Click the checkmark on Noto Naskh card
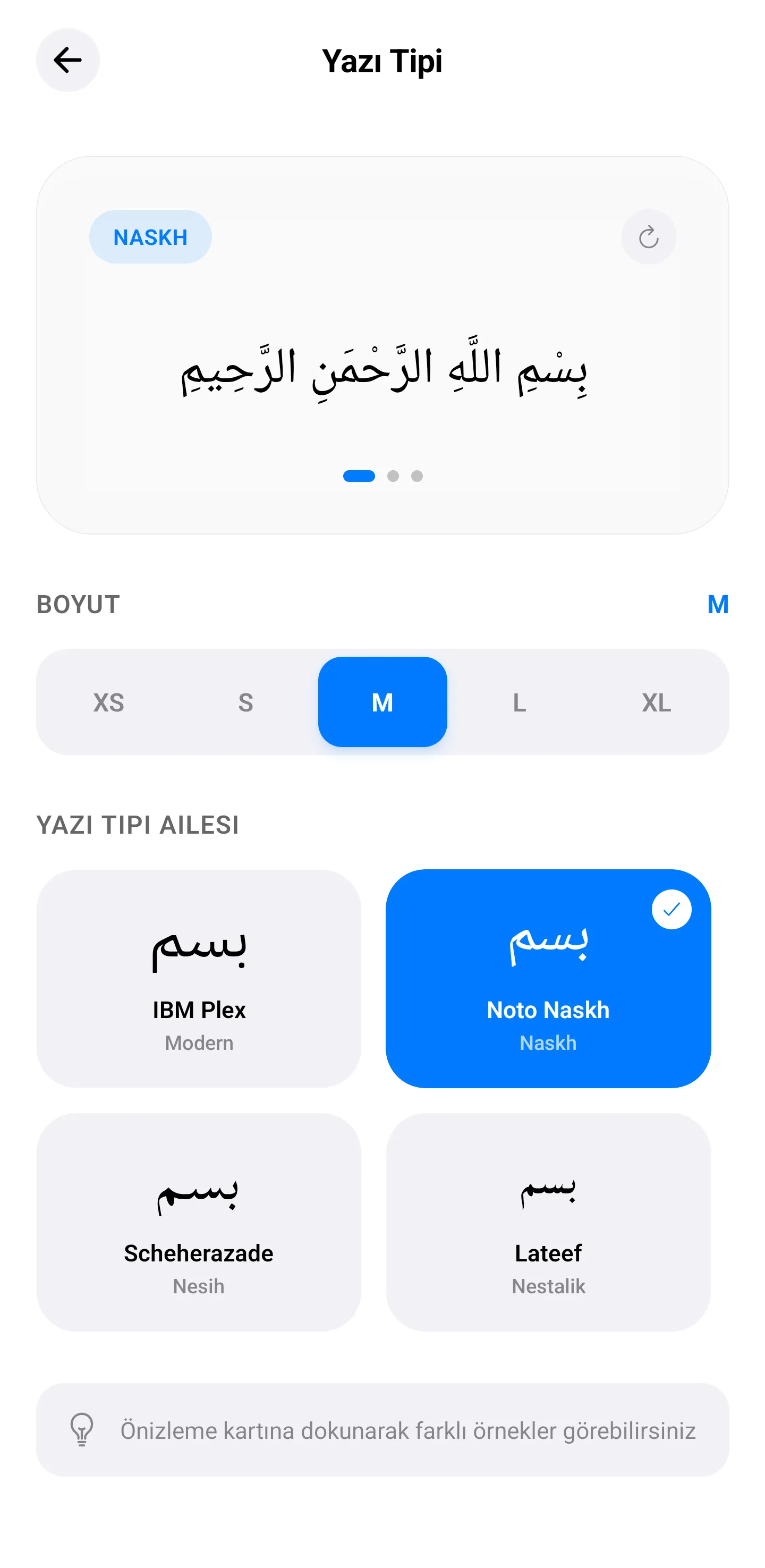765x1568 pixels. 671,909
